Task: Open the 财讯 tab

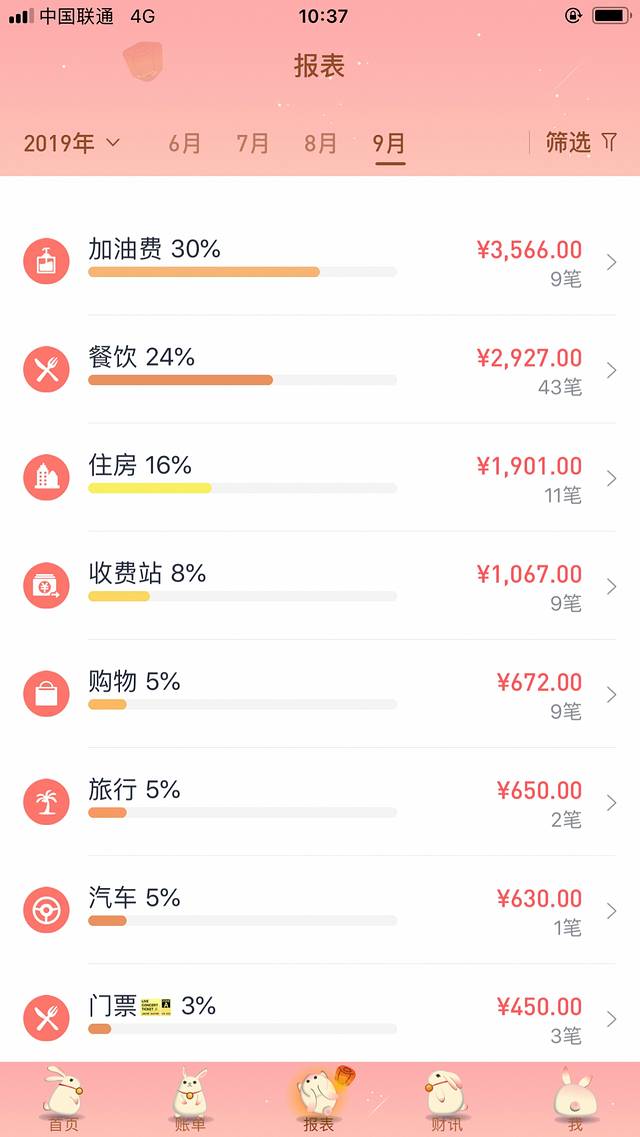Action: click(446, 1099)
